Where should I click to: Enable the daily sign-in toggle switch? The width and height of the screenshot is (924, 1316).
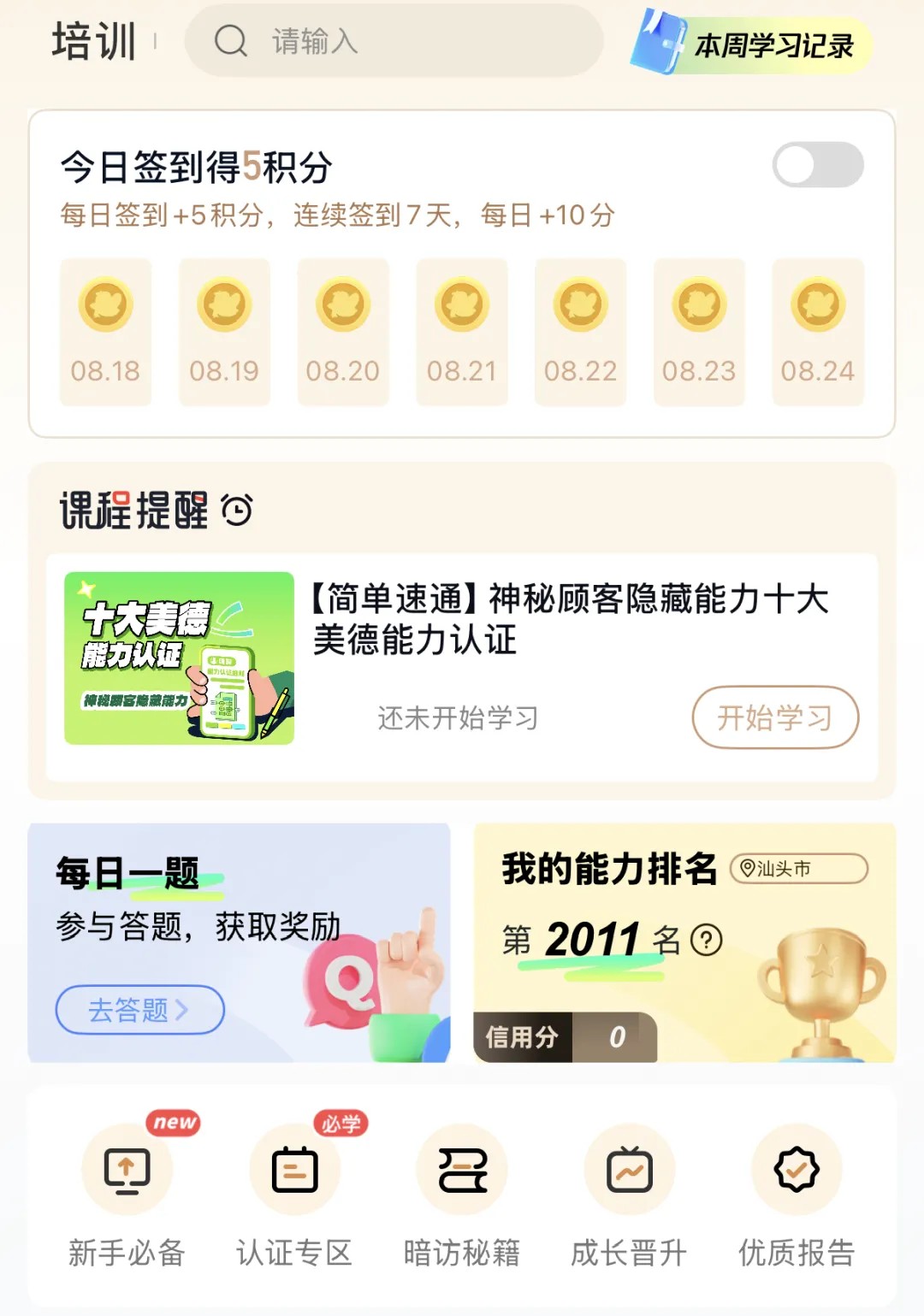817,166
